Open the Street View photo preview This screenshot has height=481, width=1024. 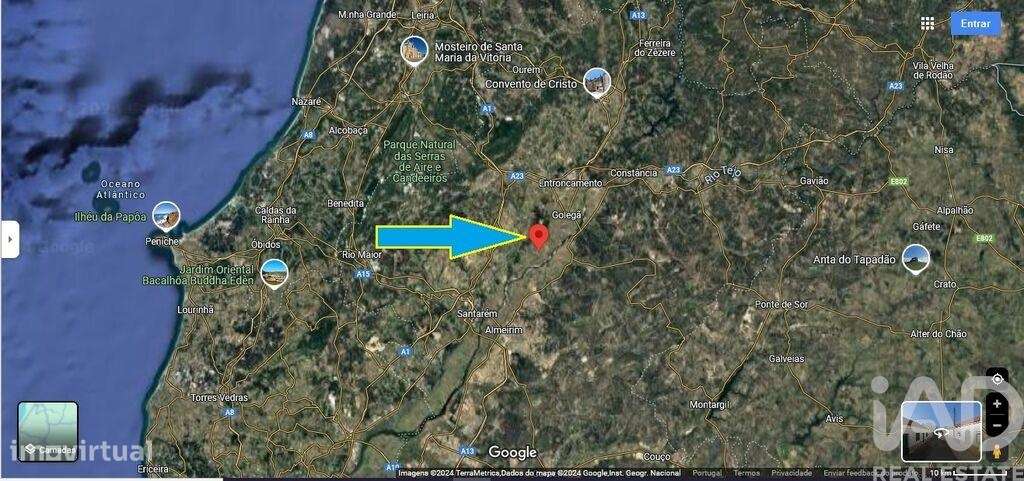(x=940, y=431)
